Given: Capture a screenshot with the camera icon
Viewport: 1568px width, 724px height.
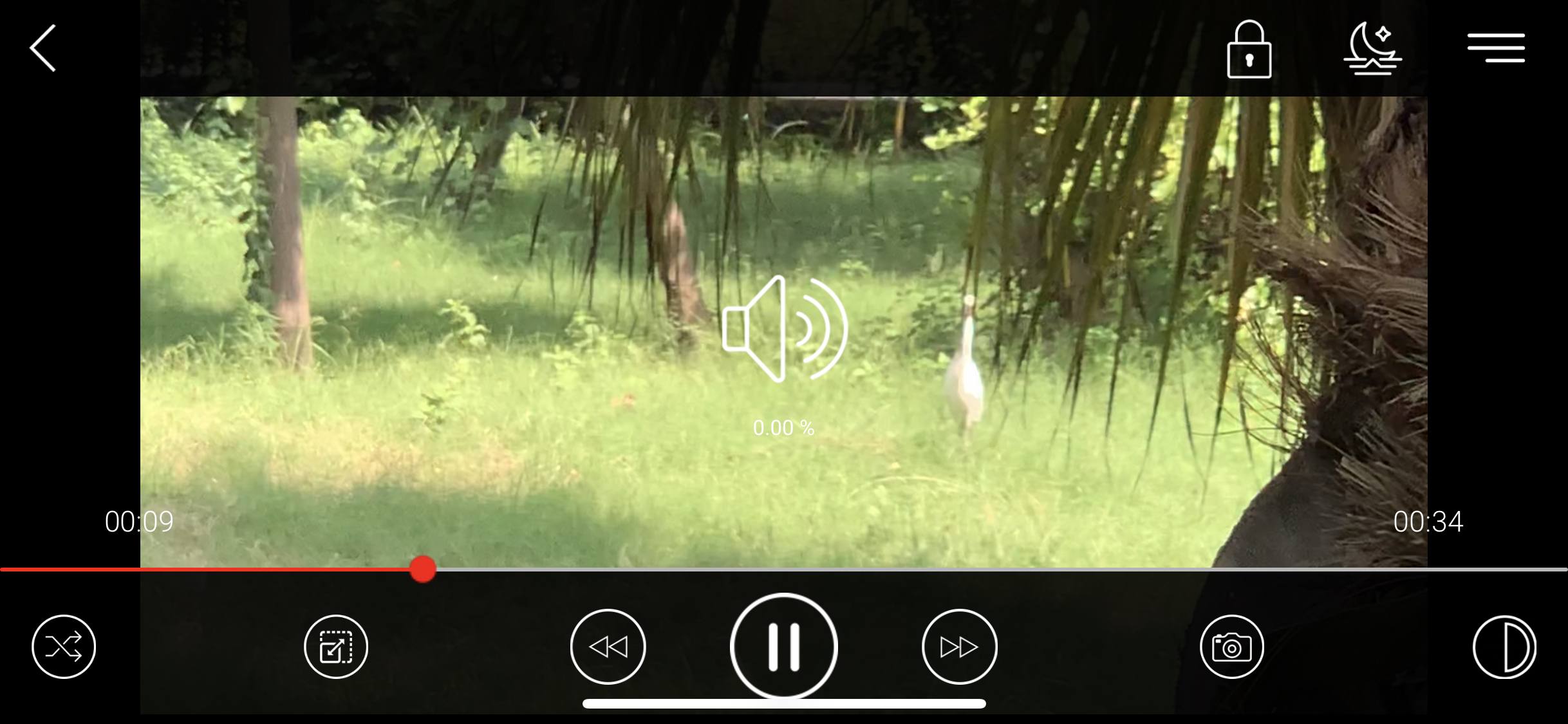Looking at the screenshot, I should click(x=1231, y=647).
